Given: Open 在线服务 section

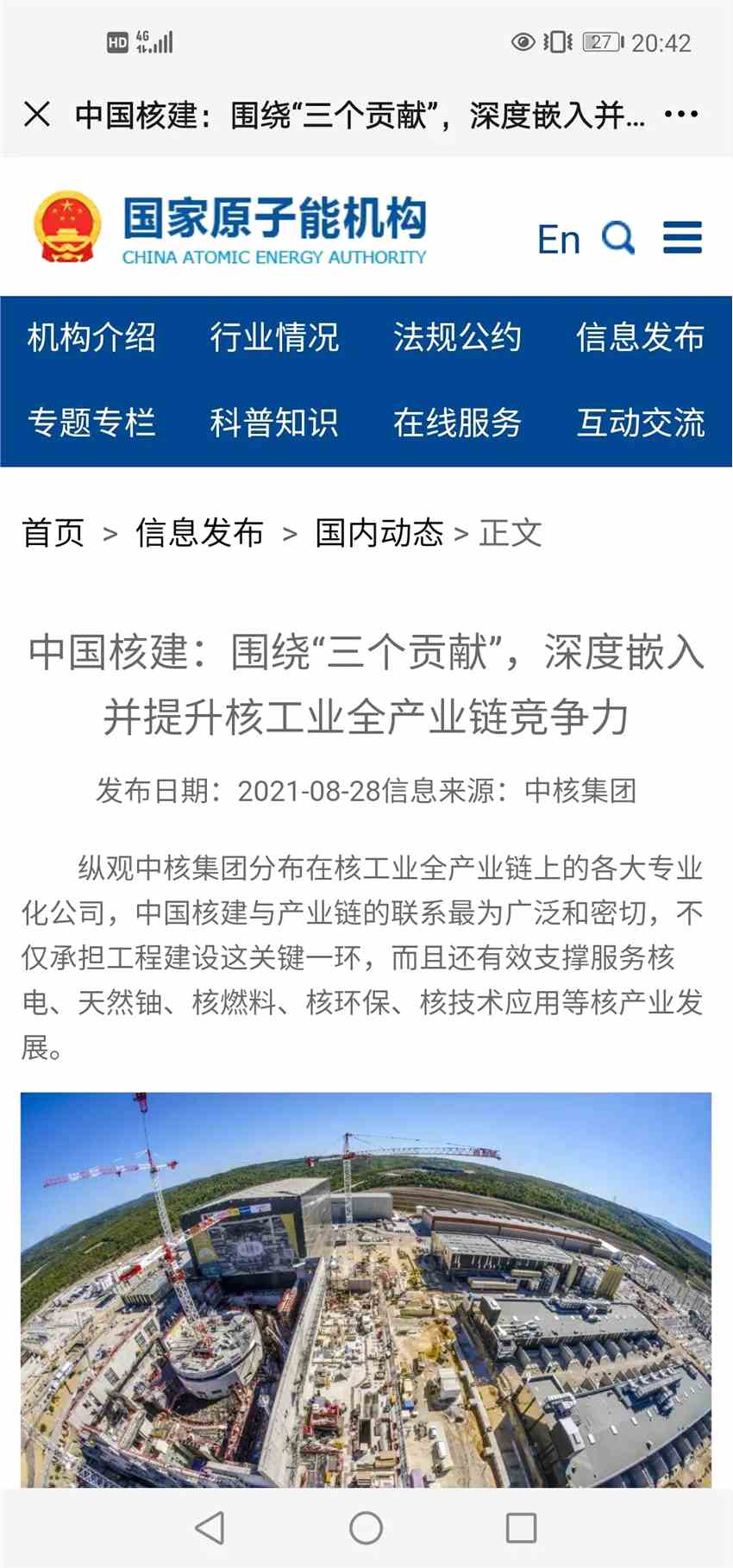Looking at the screenshot, I should (x=457, y=423).
